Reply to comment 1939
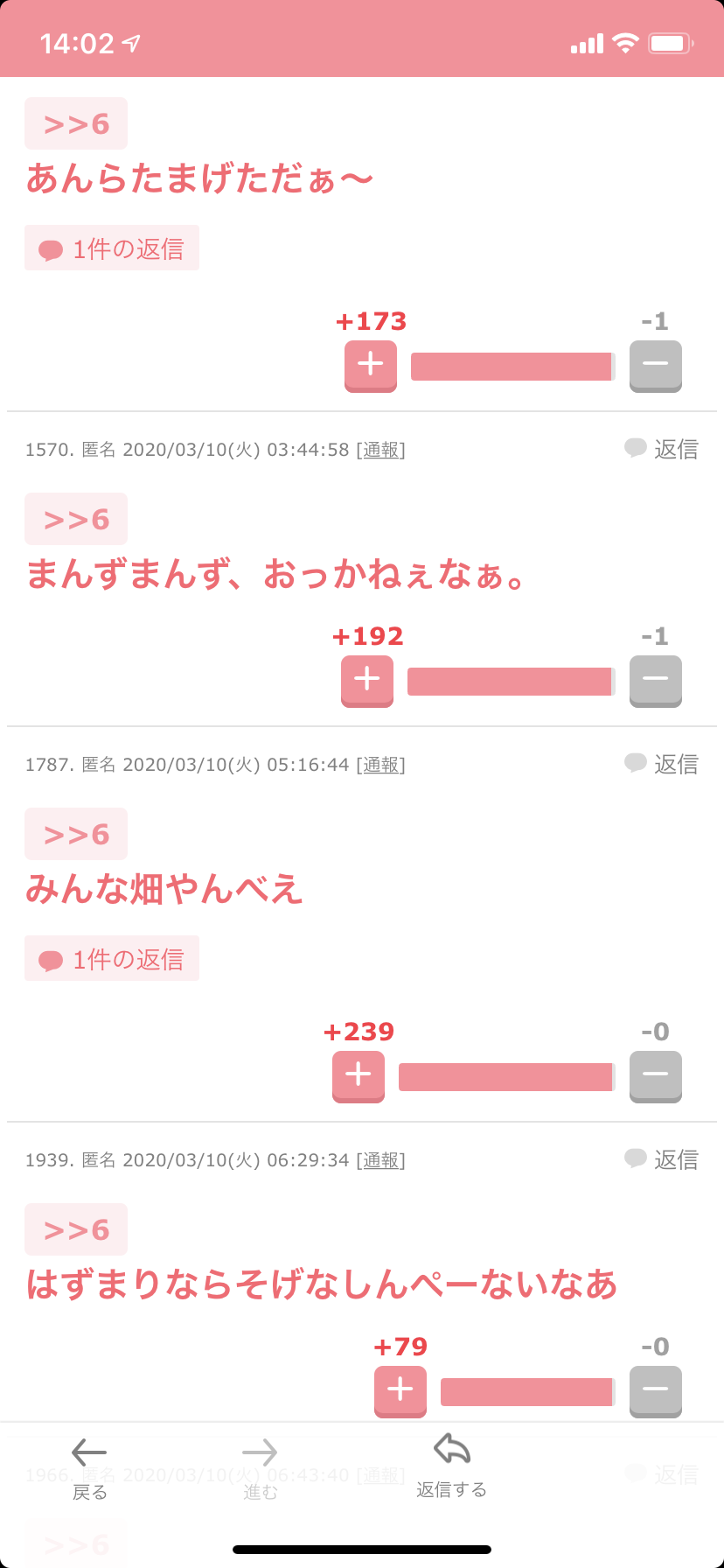Screen dimensions: 724x1568 point(662,1160)
